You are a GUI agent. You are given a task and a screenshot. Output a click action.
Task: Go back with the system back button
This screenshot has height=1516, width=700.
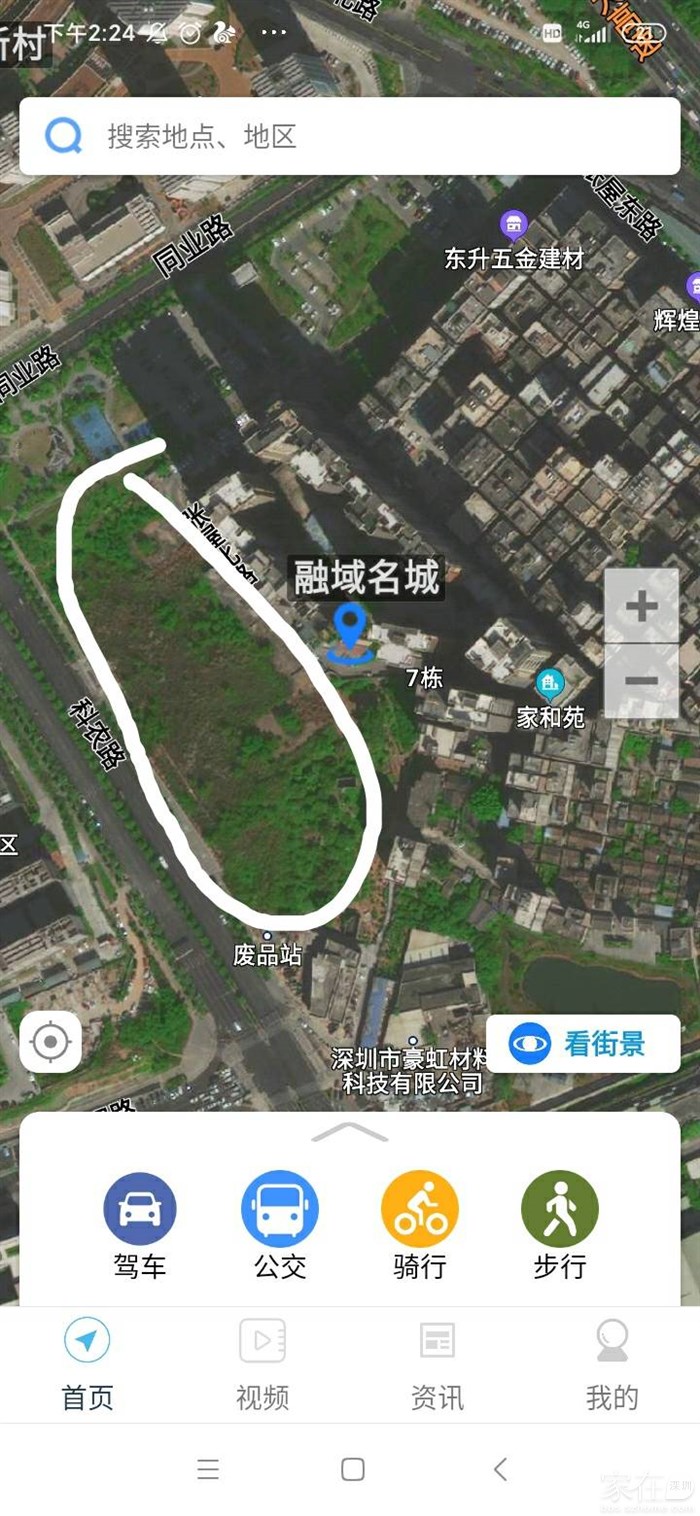[501, 1469]
